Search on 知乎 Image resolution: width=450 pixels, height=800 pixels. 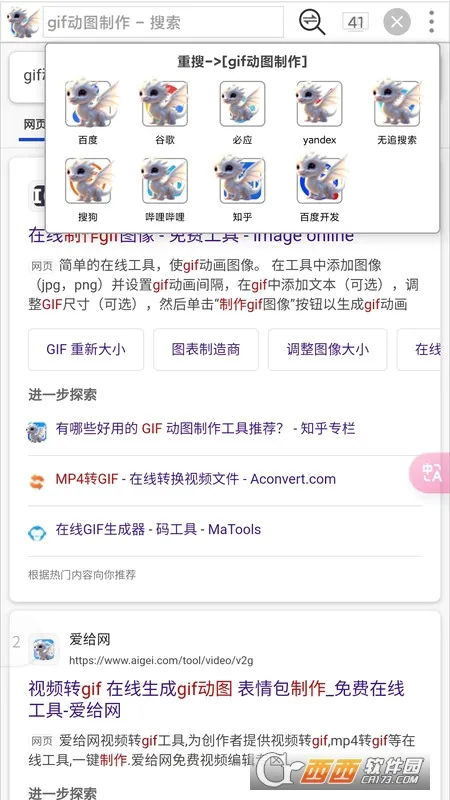pyautogui.click(x=242, y=189)
